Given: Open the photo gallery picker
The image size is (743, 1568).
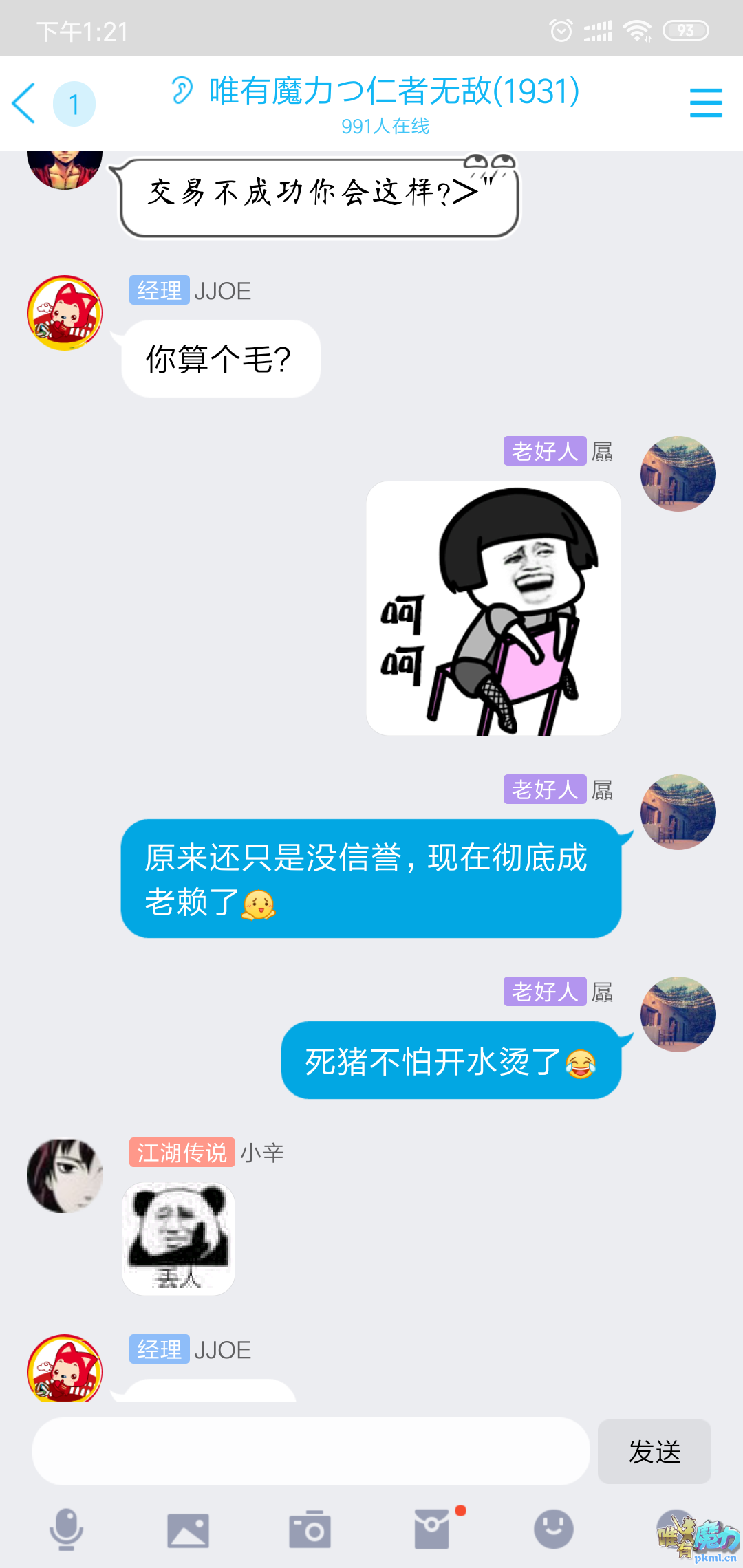Looking at the screenshot, I should pos(188,1530).
